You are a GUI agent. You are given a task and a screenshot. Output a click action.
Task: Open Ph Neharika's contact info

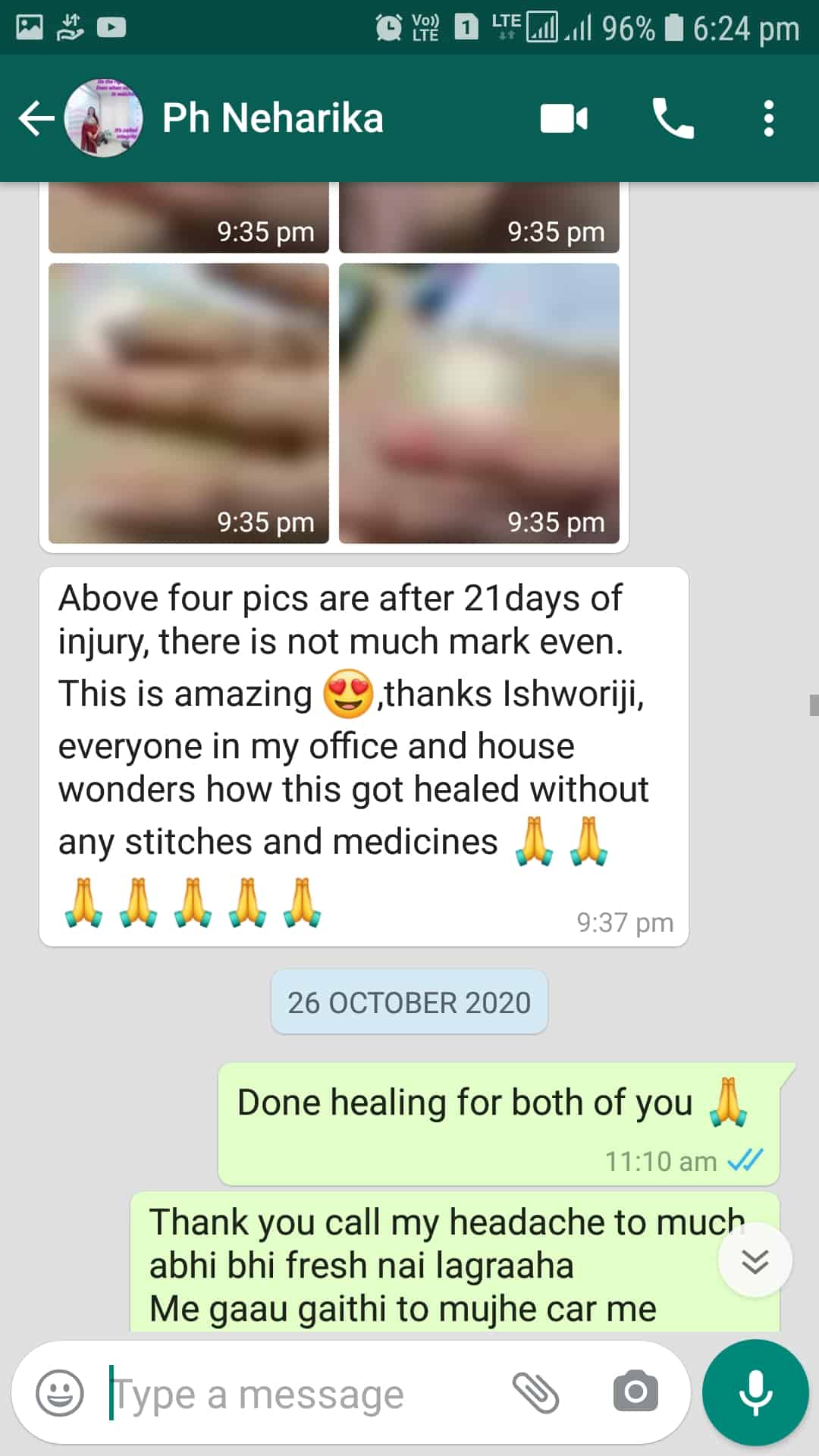(273, 119)
